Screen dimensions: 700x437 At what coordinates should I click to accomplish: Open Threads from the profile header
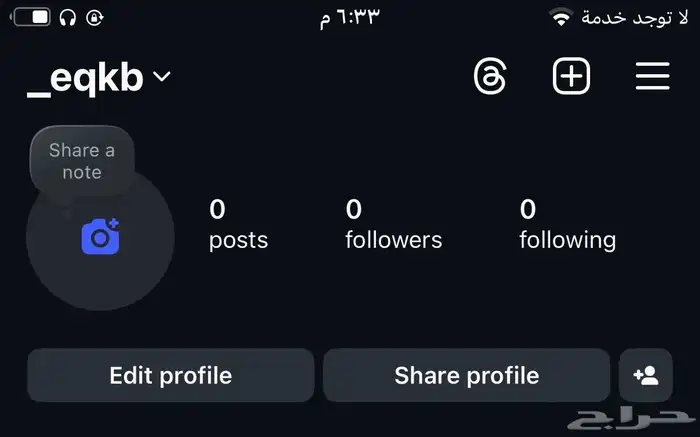pyautogui.click(x=492, y=77)
